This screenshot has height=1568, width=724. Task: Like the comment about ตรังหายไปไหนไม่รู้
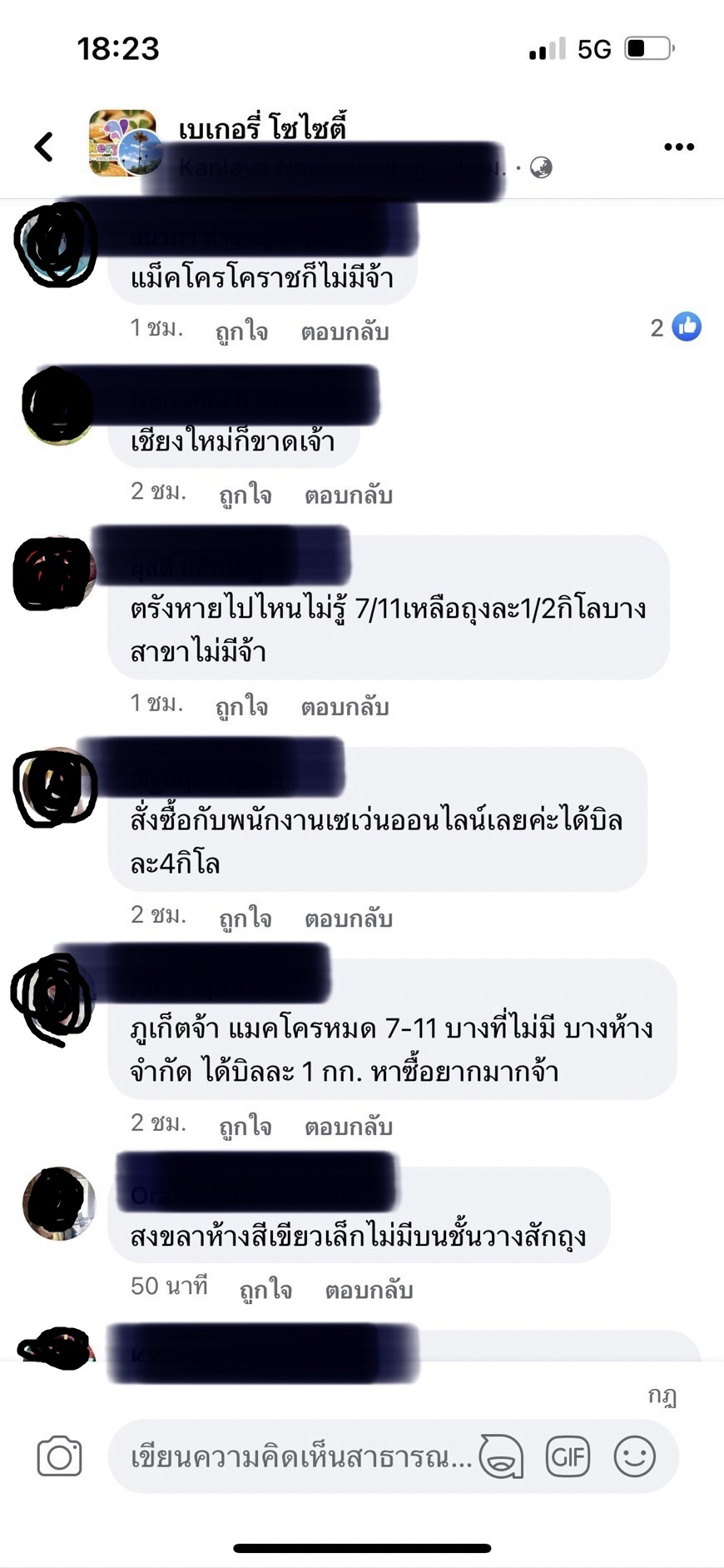pyautogui.click(x=241, y=706)
